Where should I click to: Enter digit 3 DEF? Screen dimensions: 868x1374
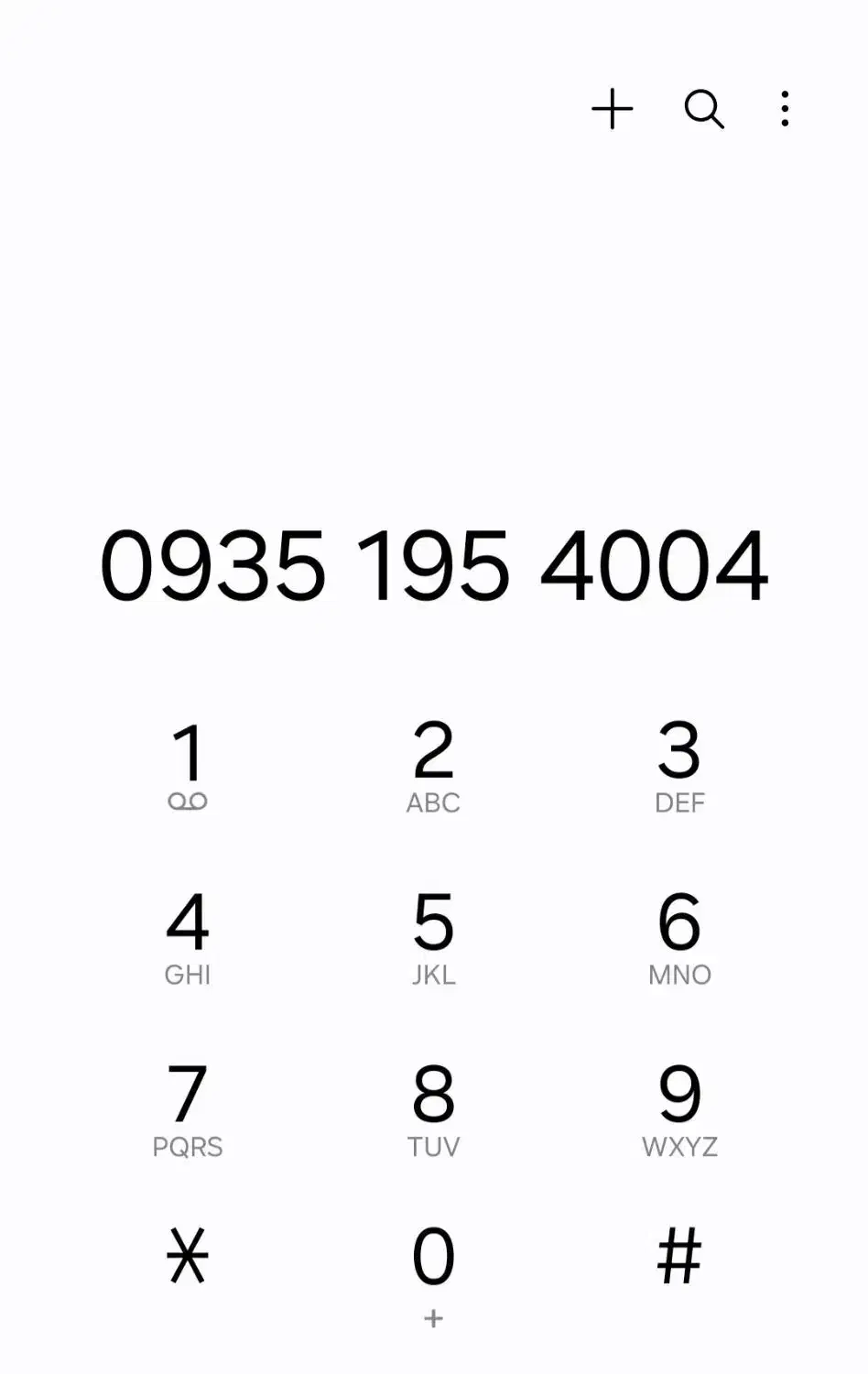pos(679,765)
